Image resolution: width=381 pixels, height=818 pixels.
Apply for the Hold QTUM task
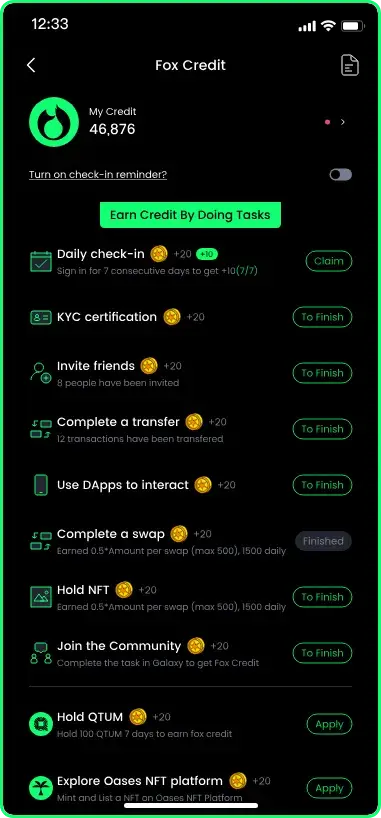(329, 724)
